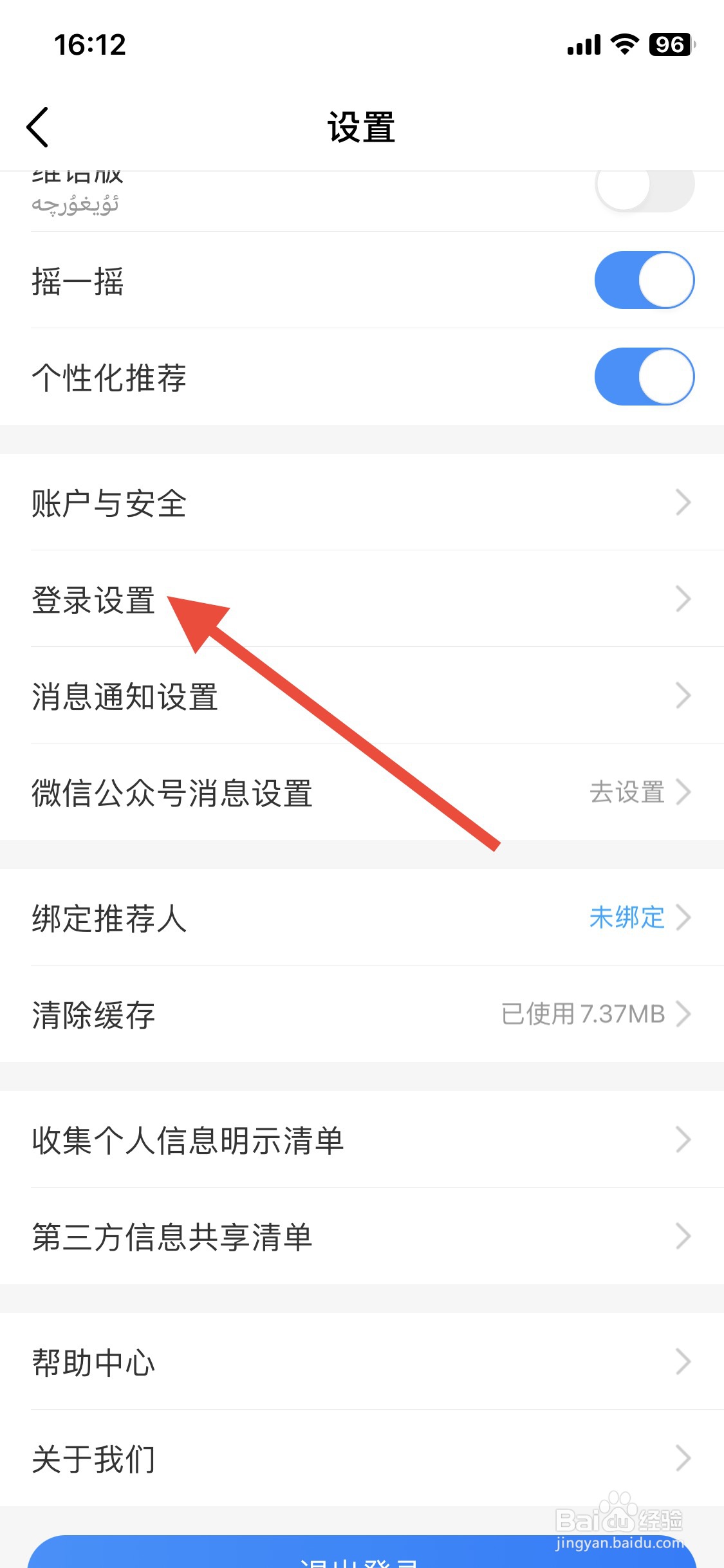Open the 设置 title at page top
The image size is (724, 1568).
tap(362, 126)
